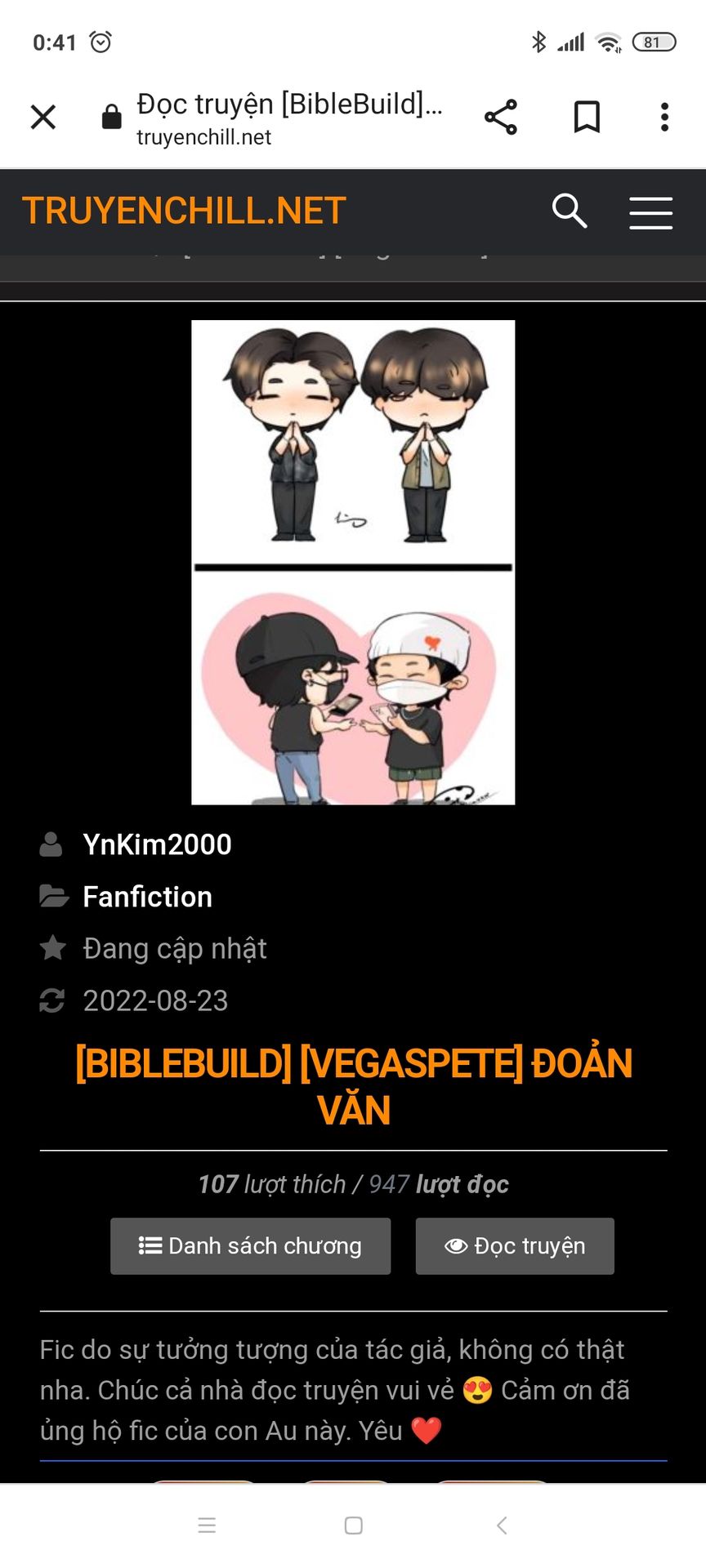
Task: Bookmark this page in the browser
Action: coord(587,117)
